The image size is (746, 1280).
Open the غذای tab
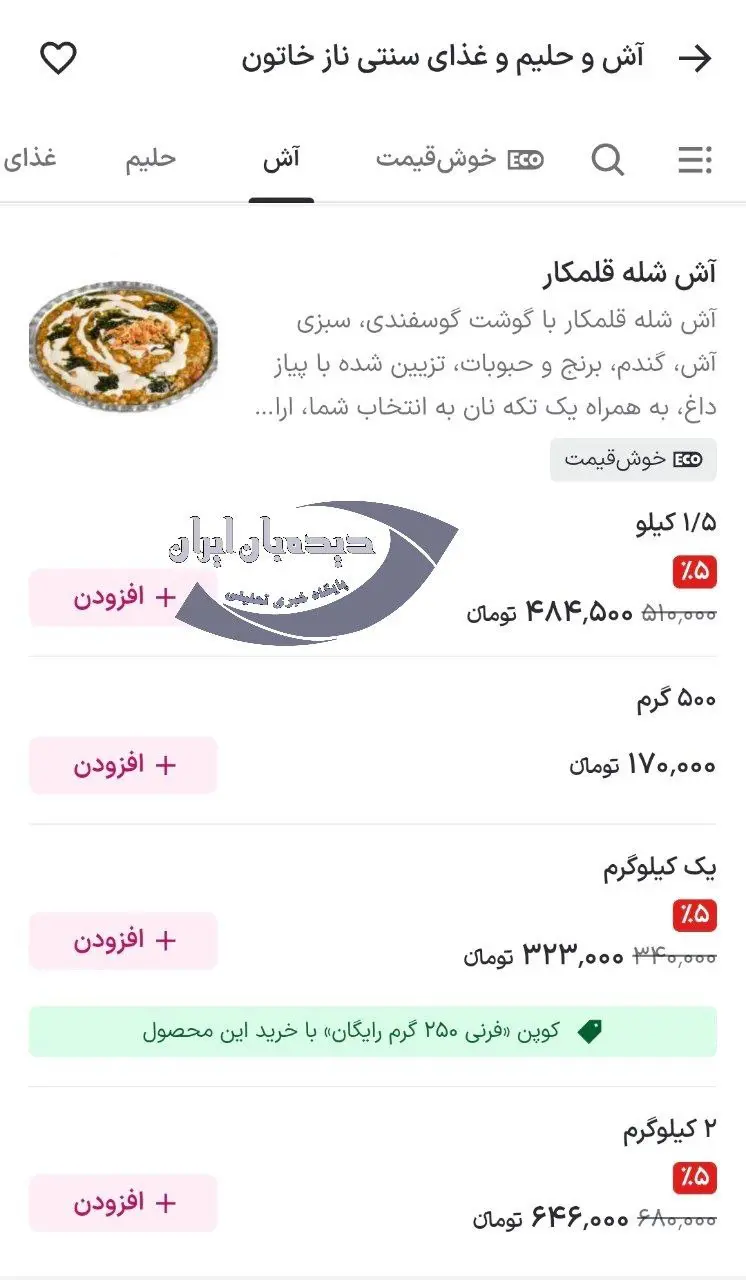pyautogui.click(x=30, y=160)
